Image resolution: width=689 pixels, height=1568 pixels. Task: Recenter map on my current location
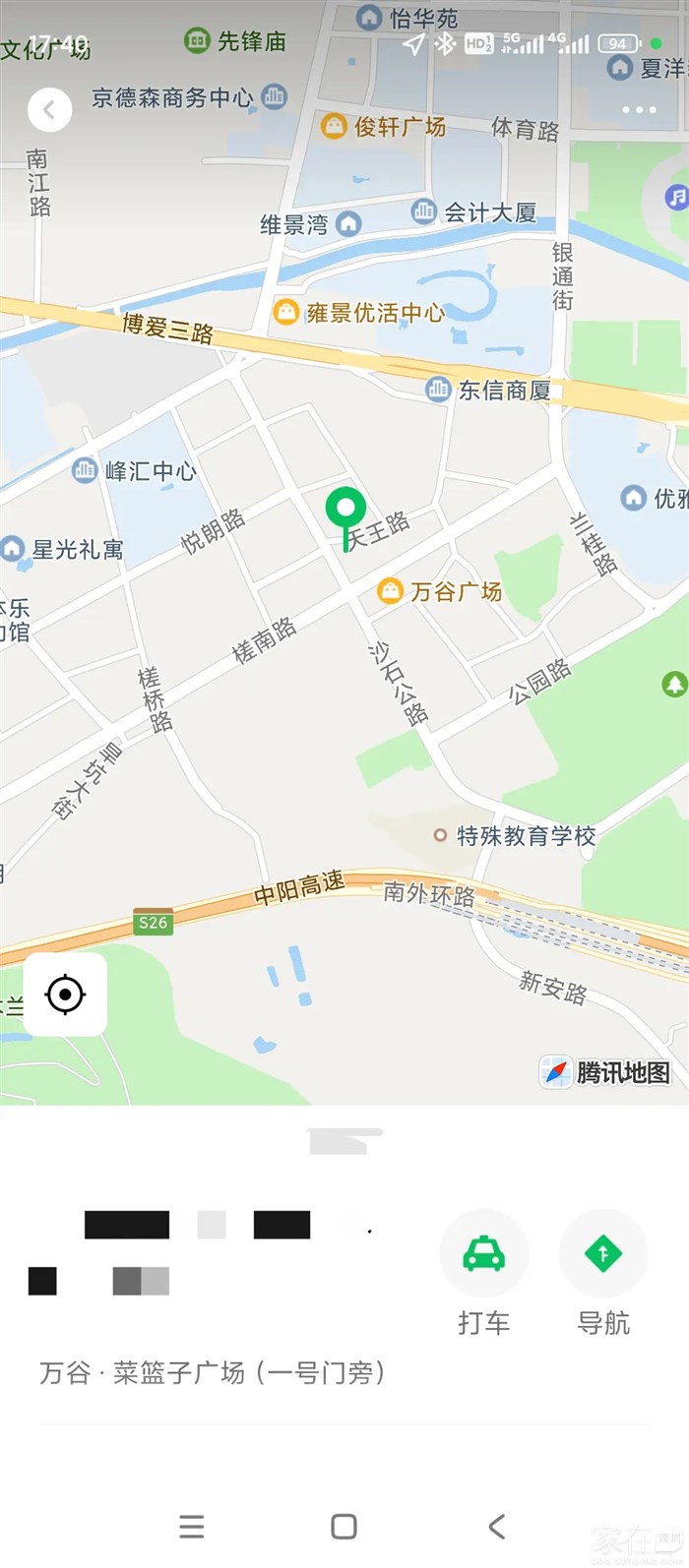pos(65,995)
